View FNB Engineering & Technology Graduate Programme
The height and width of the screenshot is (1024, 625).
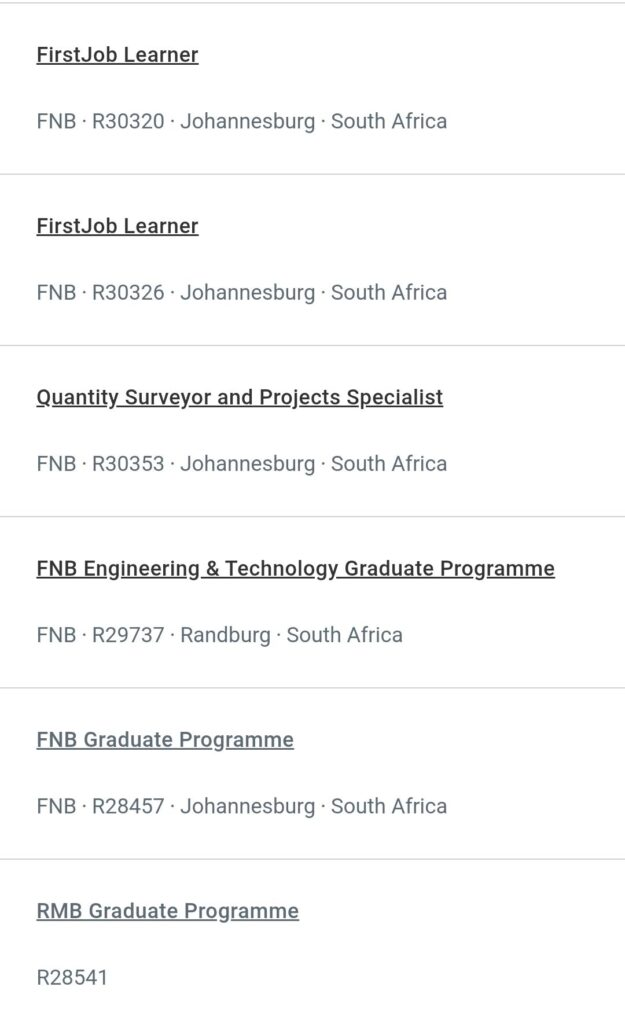pyautogui.click(x=296, y=568)
